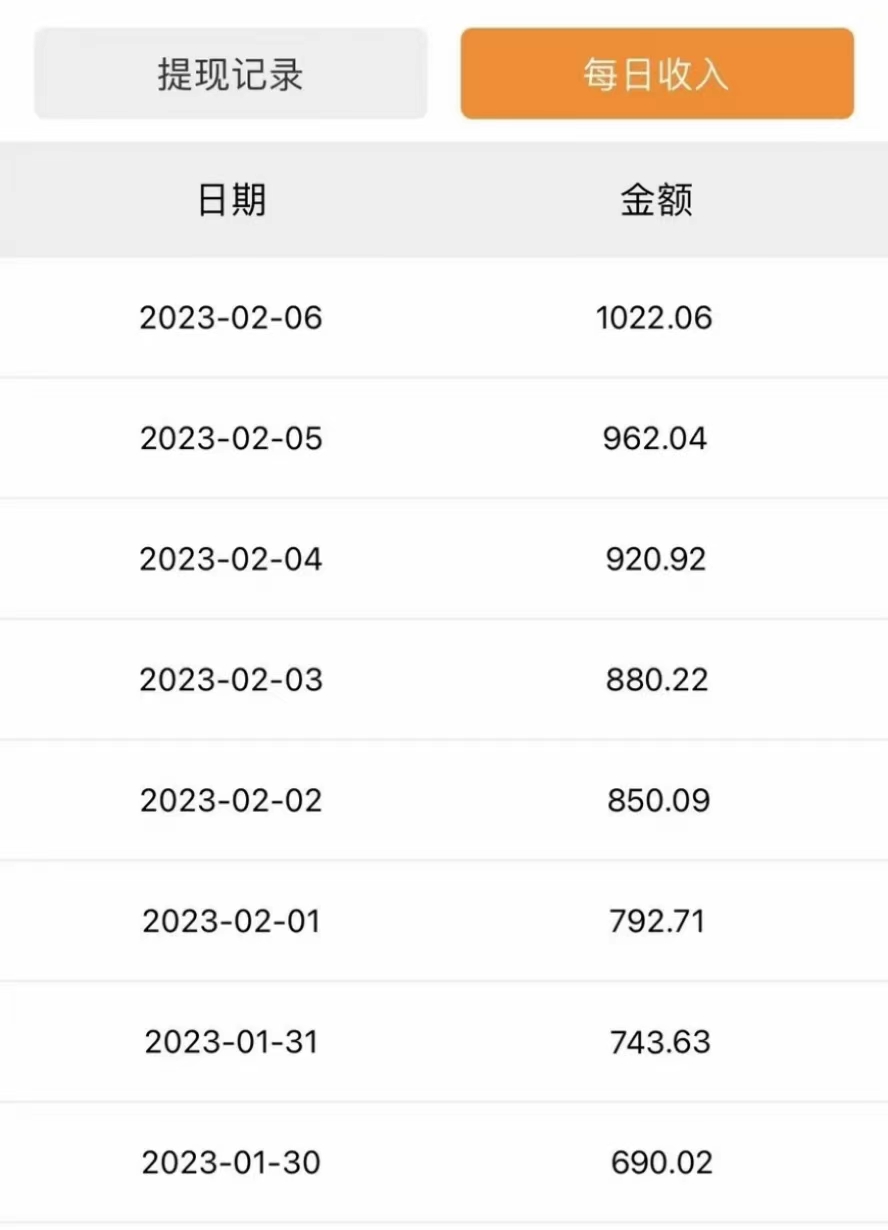
Task: Select the 2023-02-02 row
Action: [231, 800]
